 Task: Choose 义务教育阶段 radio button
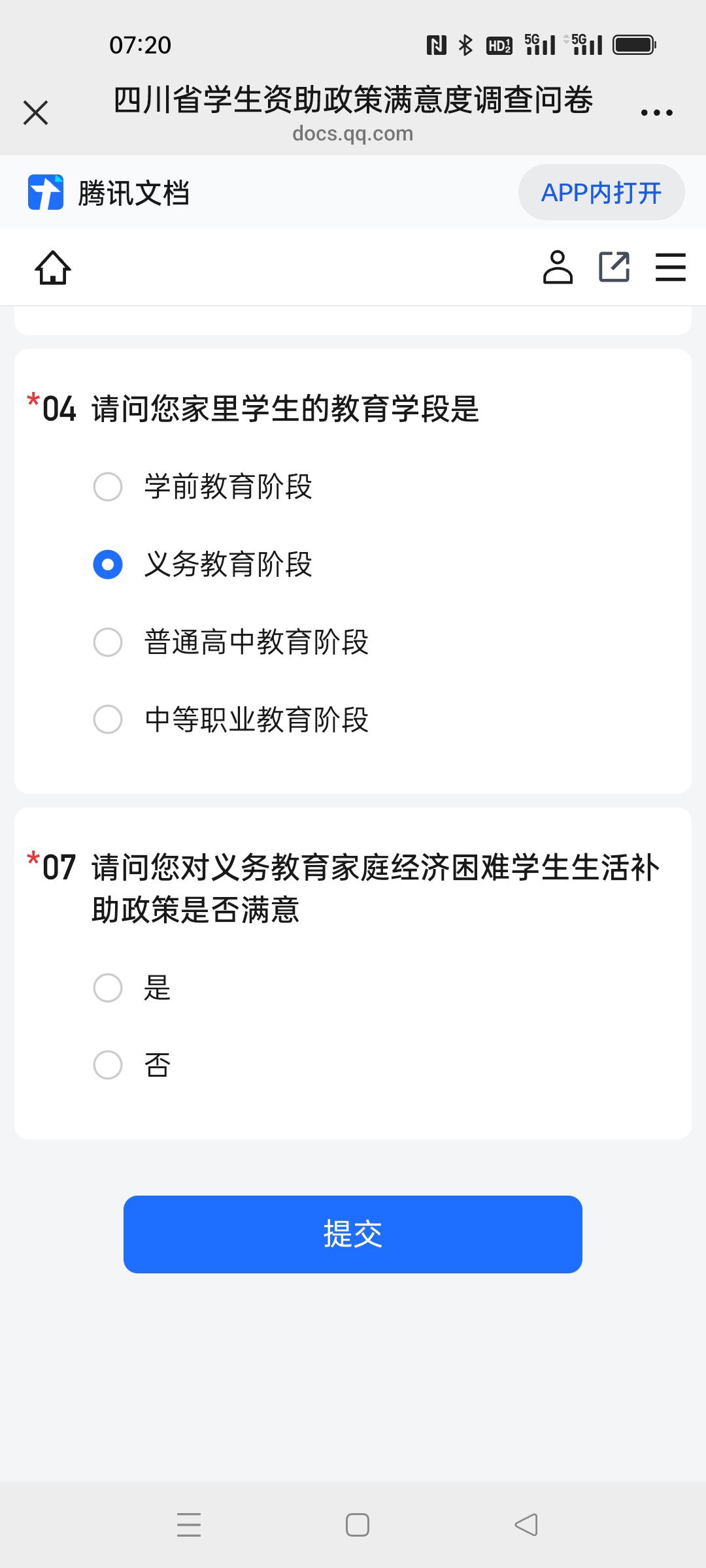(x=108, y=564)
